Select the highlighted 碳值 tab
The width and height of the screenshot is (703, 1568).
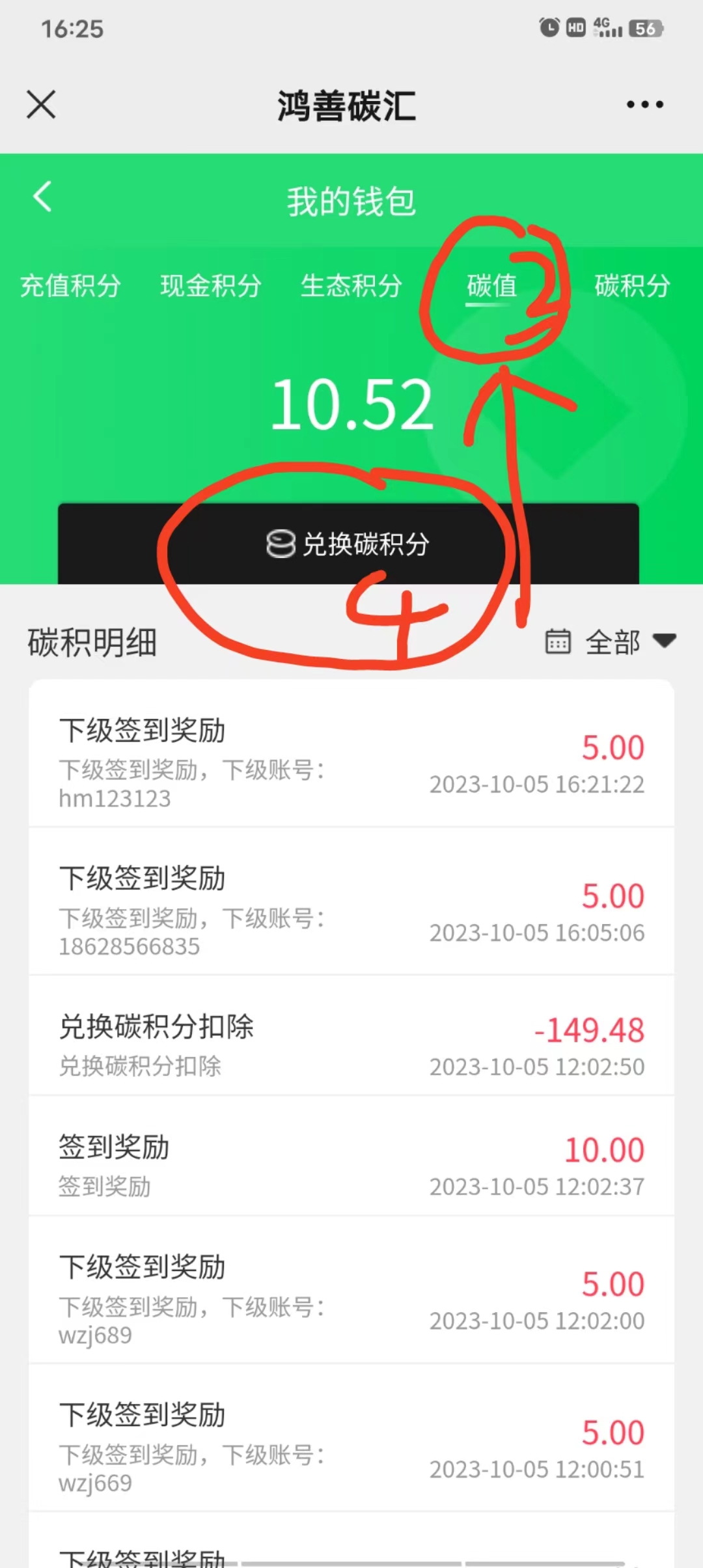(x=493, y=285)
